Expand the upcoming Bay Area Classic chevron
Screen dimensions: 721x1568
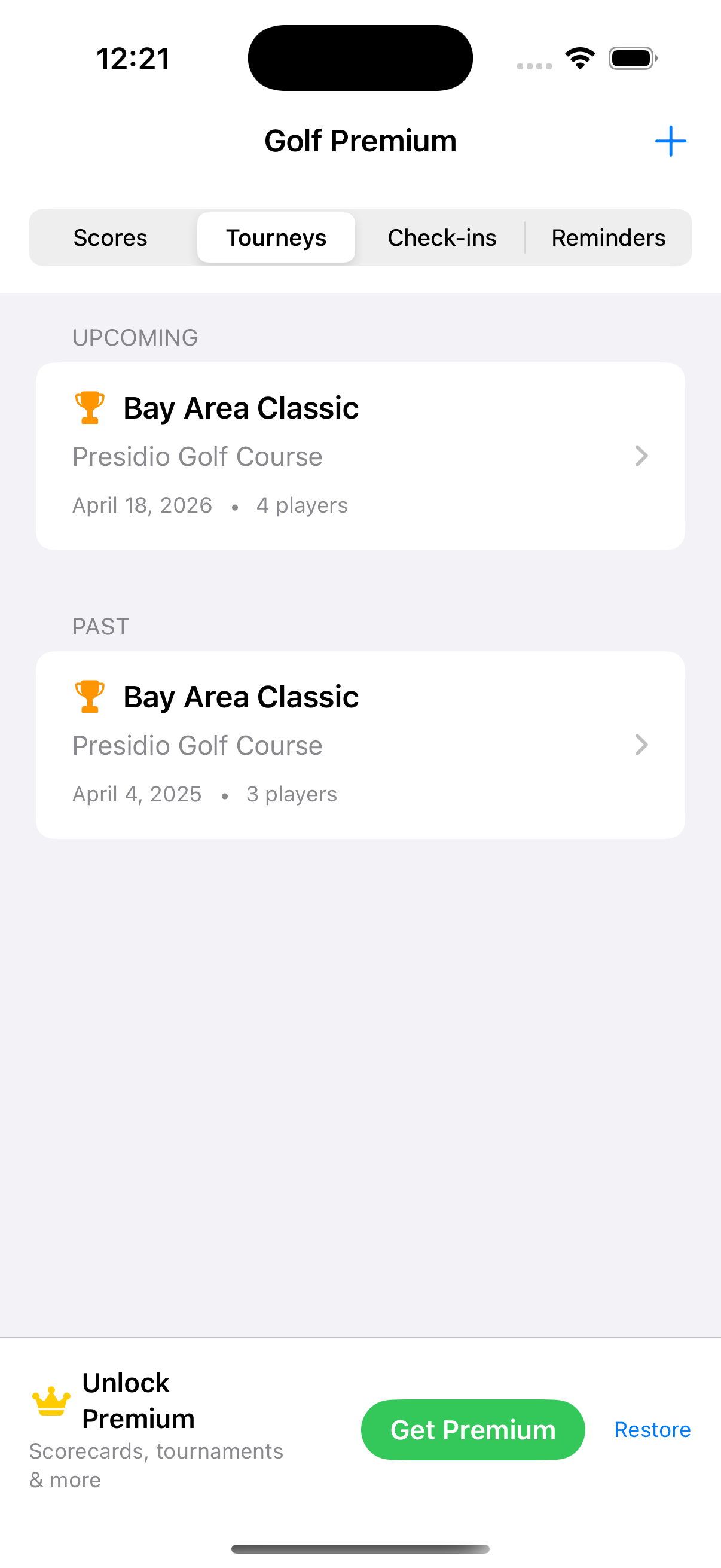click(641, 456)
